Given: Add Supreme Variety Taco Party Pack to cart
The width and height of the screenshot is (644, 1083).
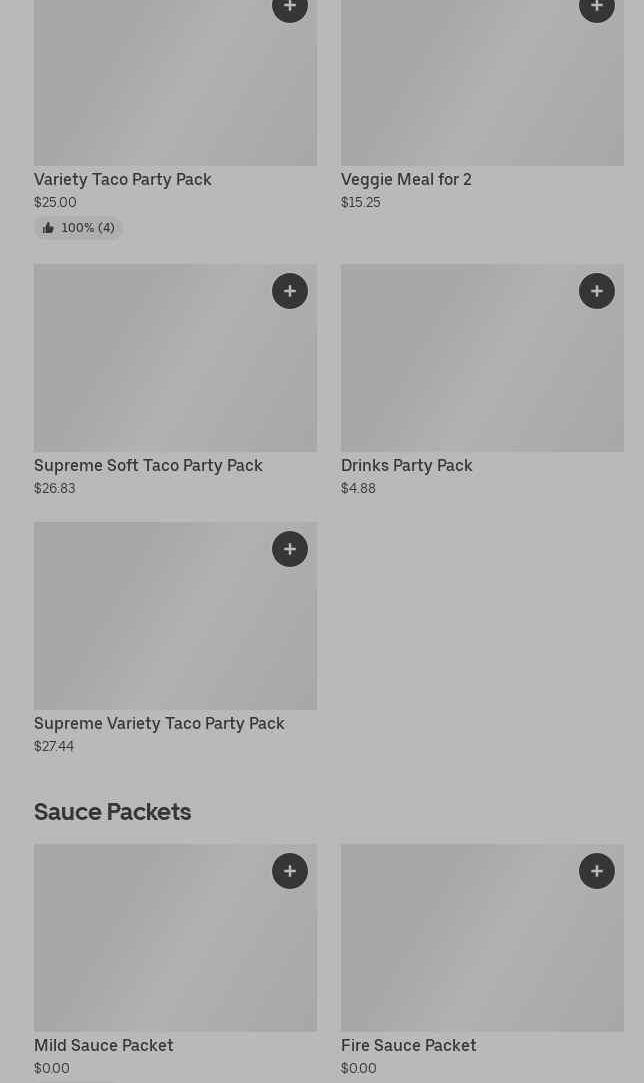Looking at the screenshot, I should pyautogui.click(x=290, y=549).
